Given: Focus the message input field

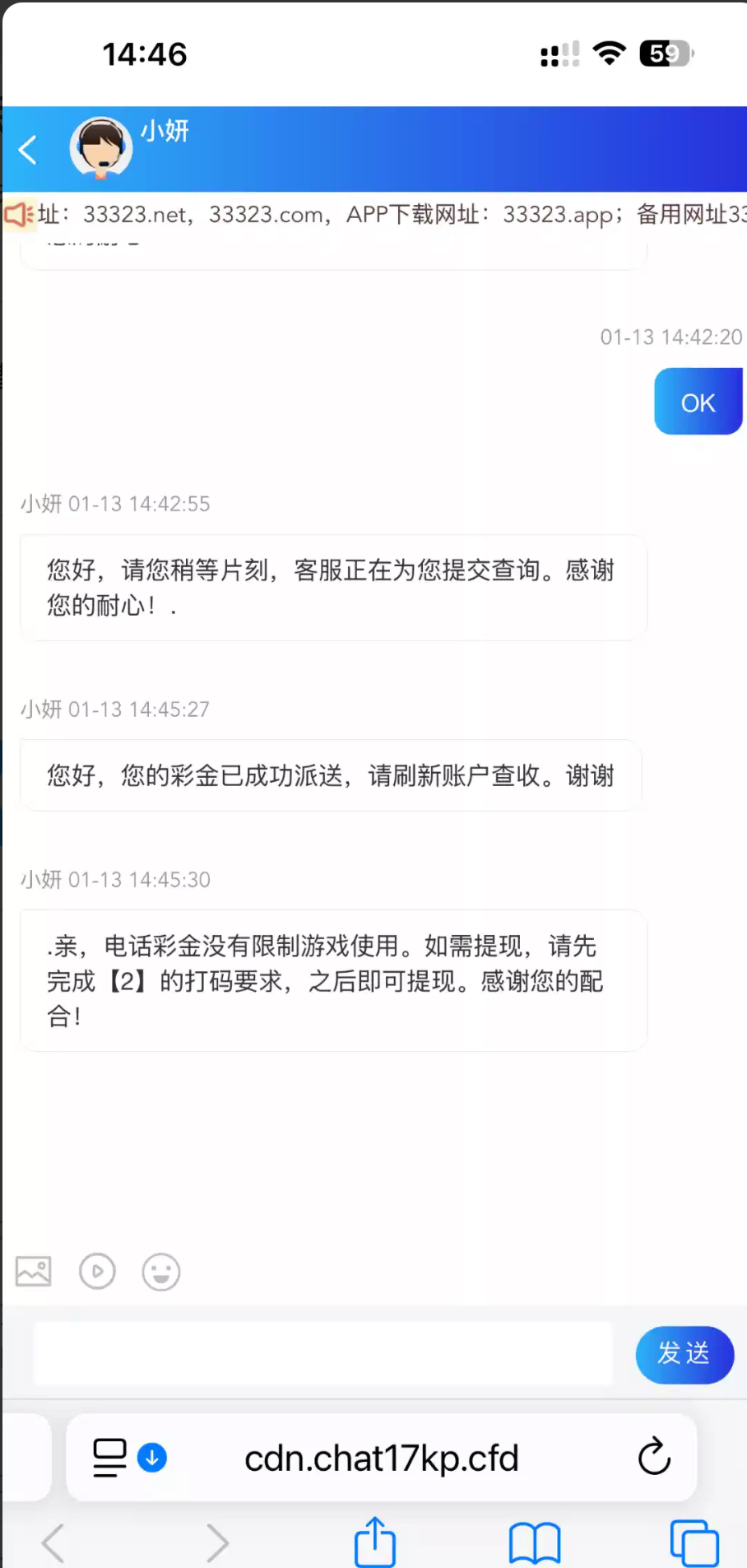Looking at the screenshot, I should pos(322,1354).
